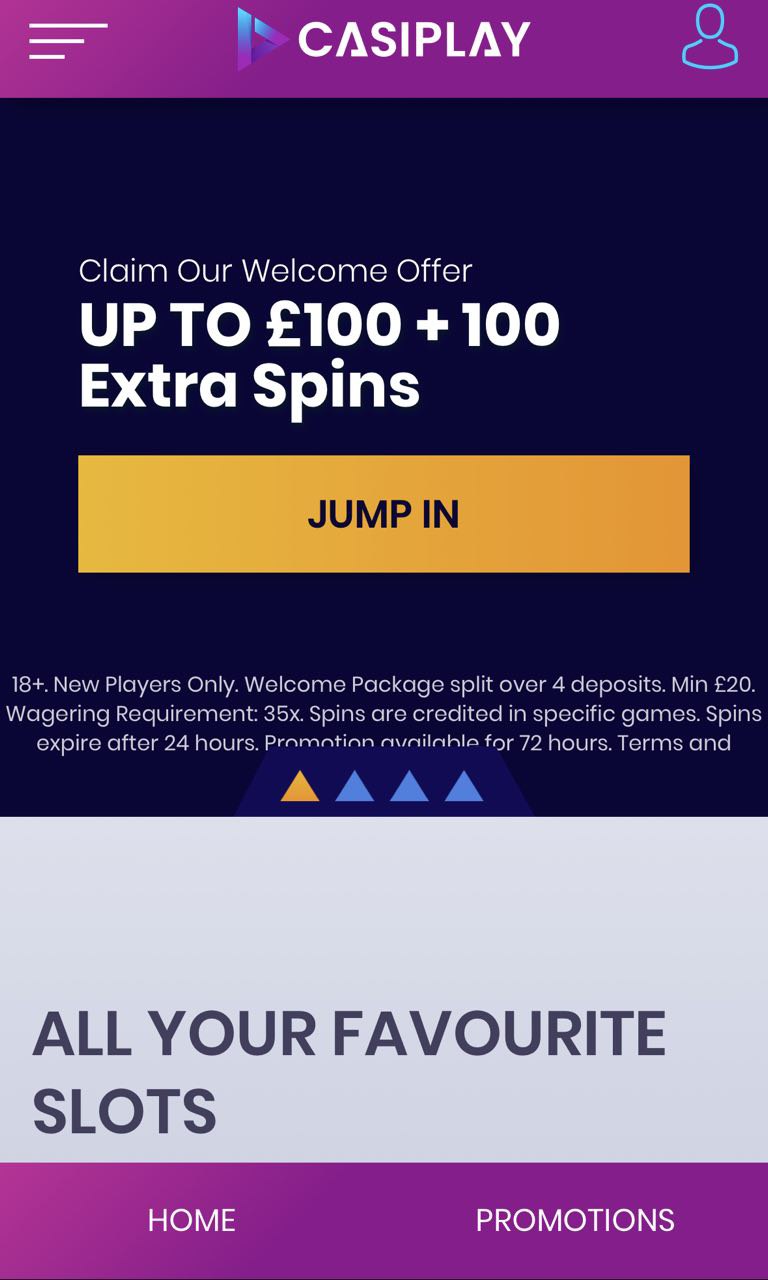This screenshot has width=768, height=1280.
Task: Select the fourth banner slide triangle
Action: pos(464,787)
